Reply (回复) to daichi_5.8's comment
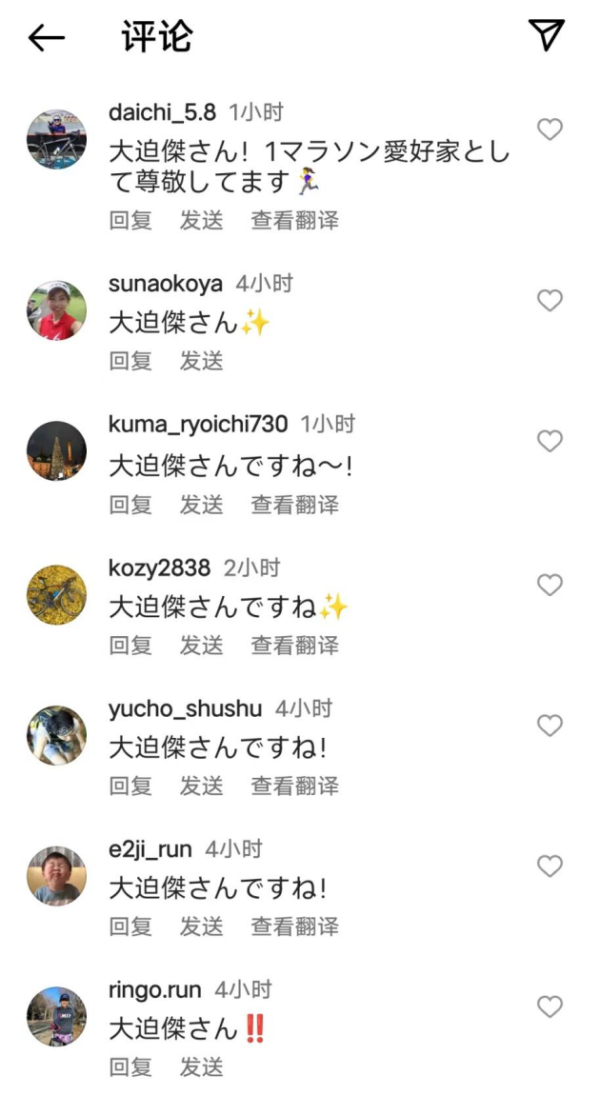 coord(130,221)
